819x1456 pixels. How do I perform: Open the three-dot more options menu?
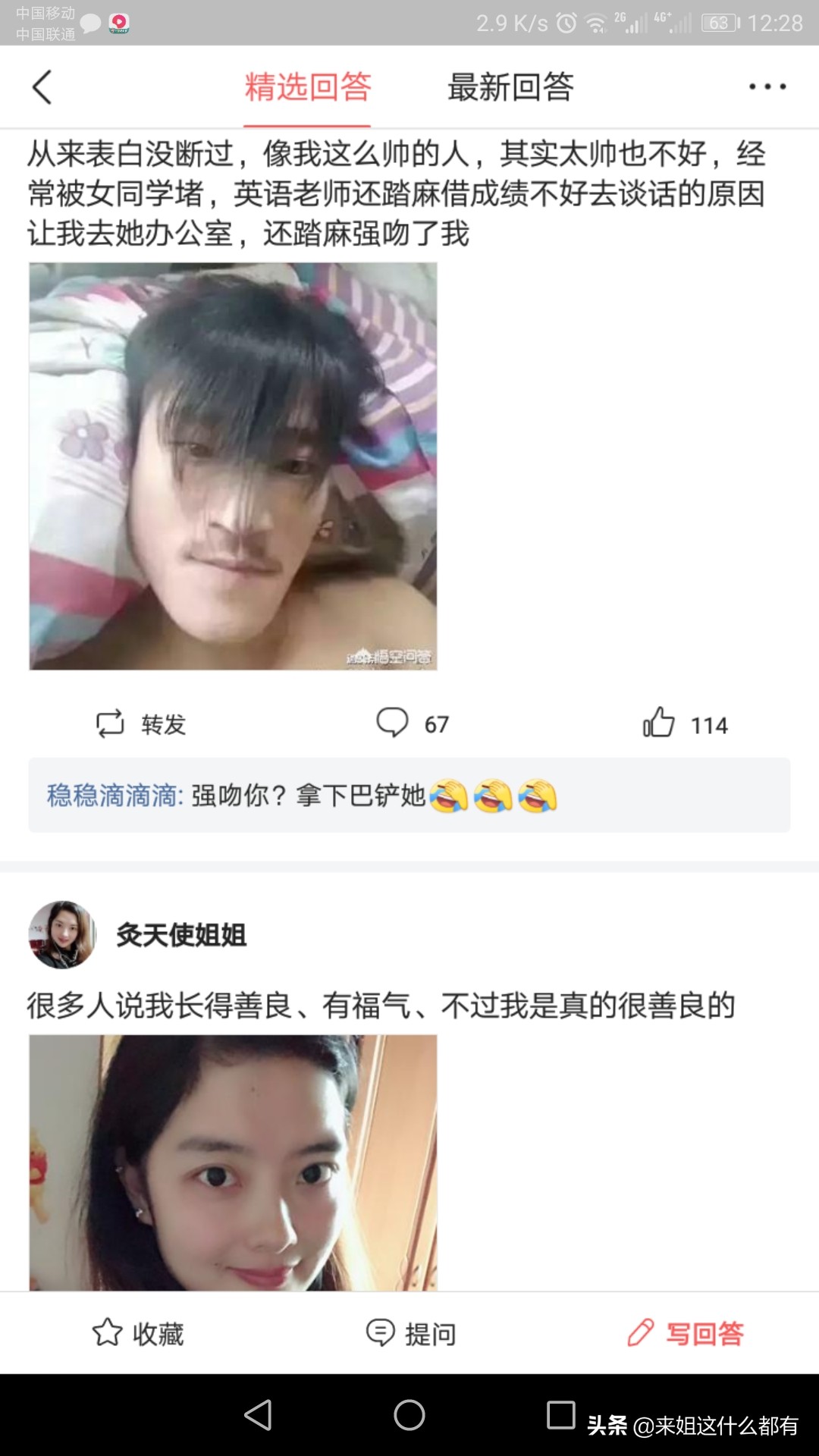click(766, 86)
